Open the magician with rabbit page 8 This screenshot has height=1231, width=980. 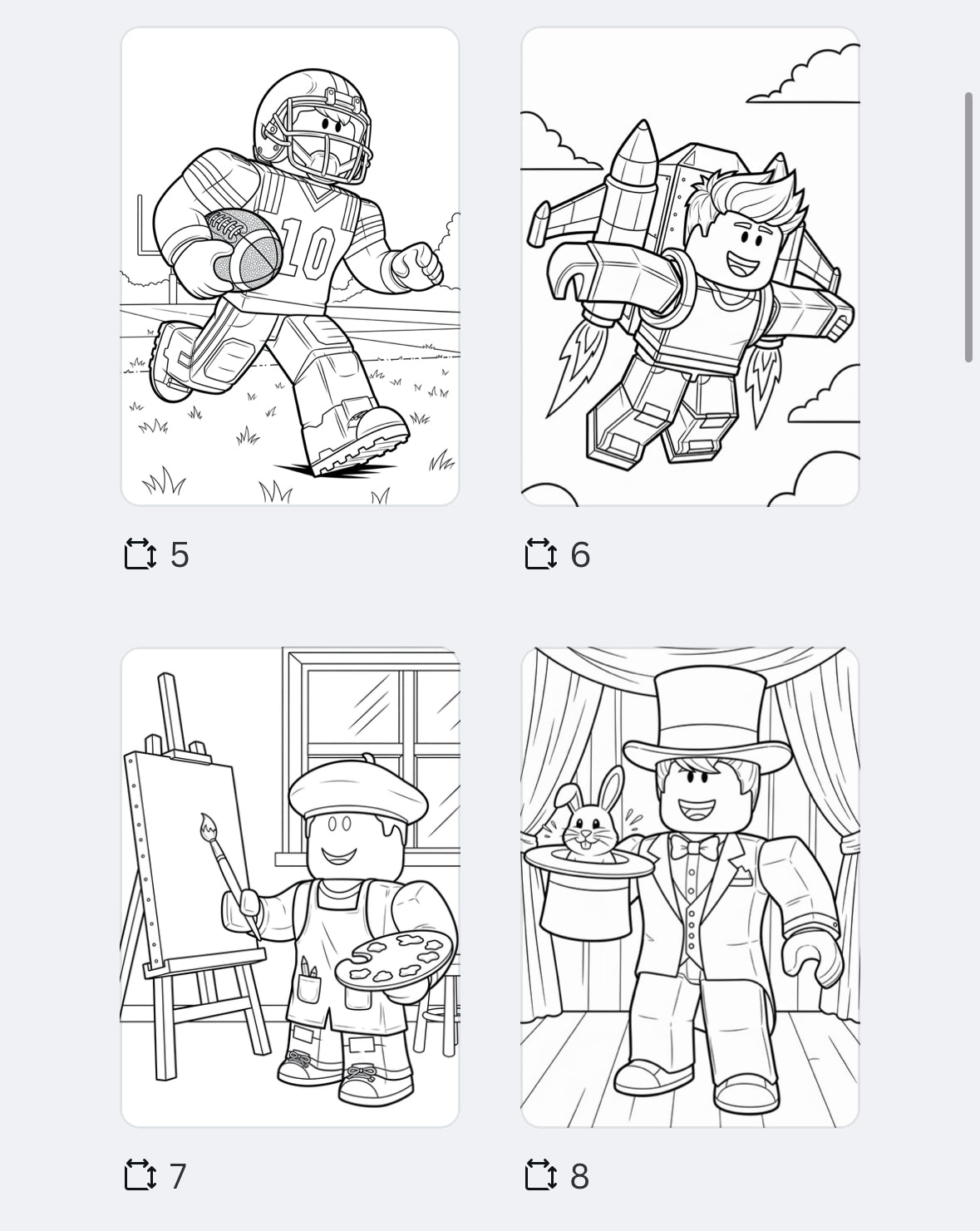click(690, 887)
